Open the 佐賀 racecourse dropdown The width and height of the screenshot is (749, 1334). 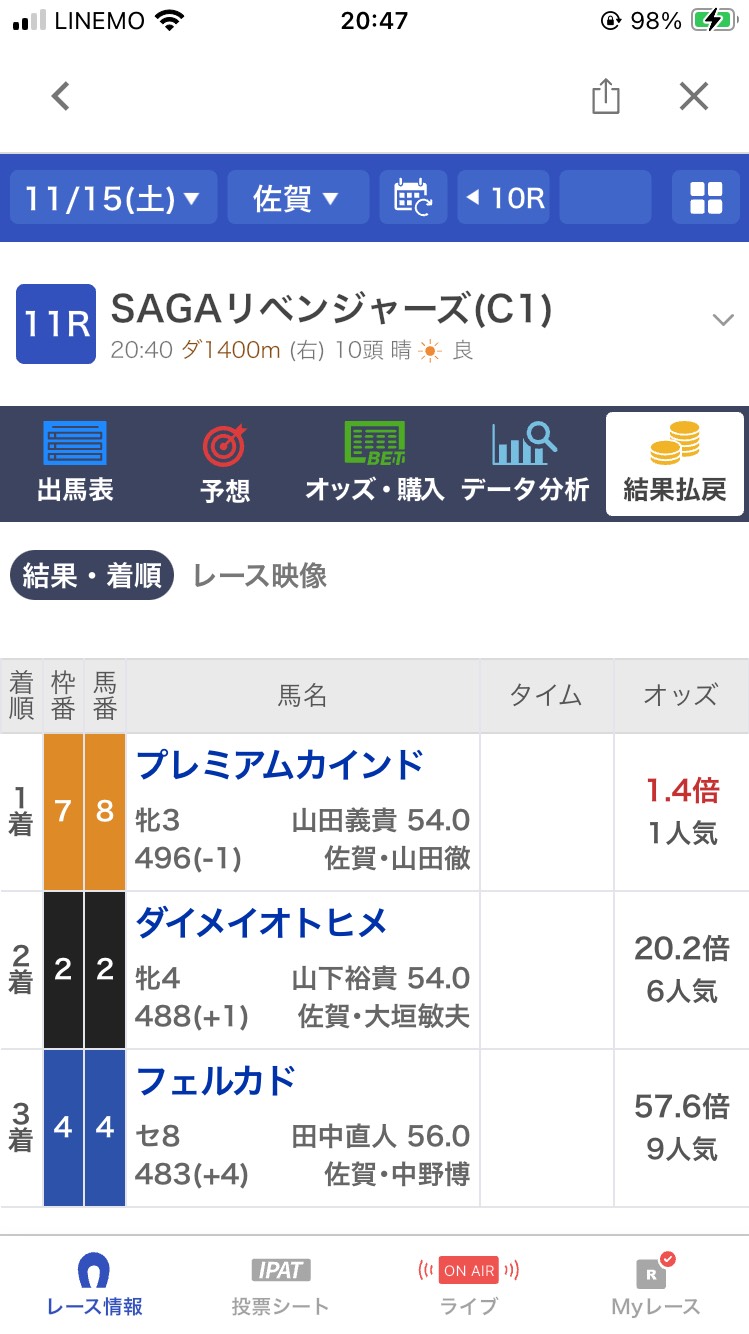click(x=297, y=197)
